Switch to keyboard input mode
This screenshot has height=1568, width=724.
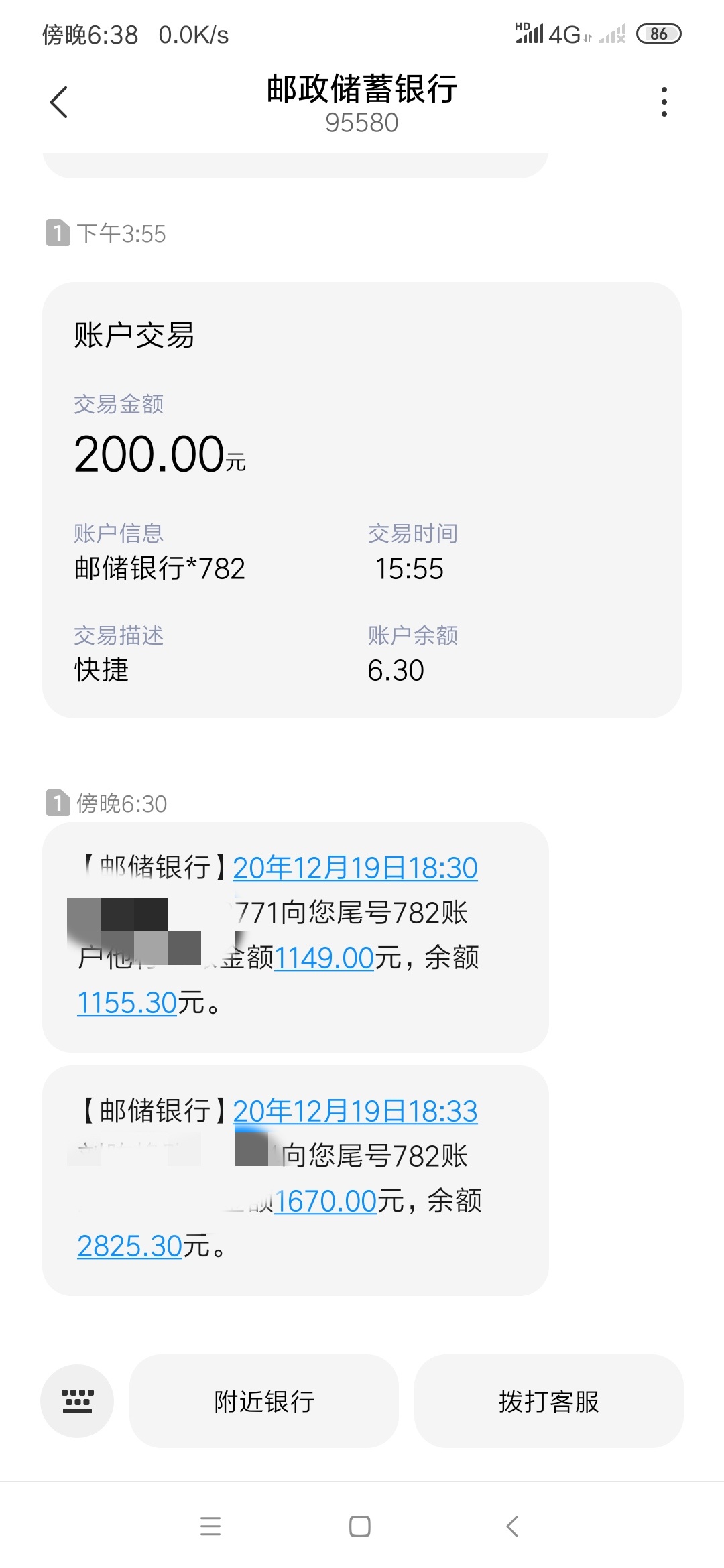coord(77,1400)
